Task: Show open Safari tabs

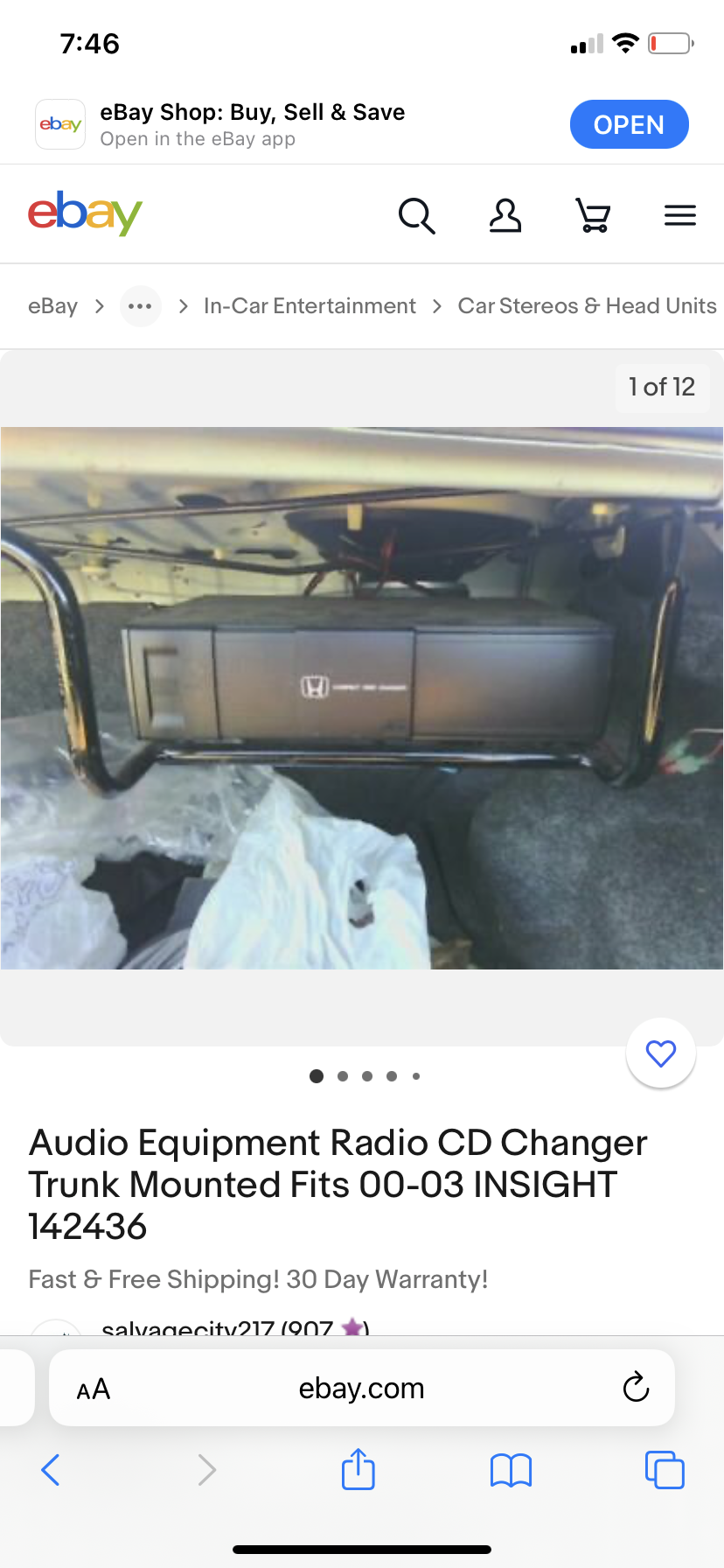Action: coord(665,1470)
